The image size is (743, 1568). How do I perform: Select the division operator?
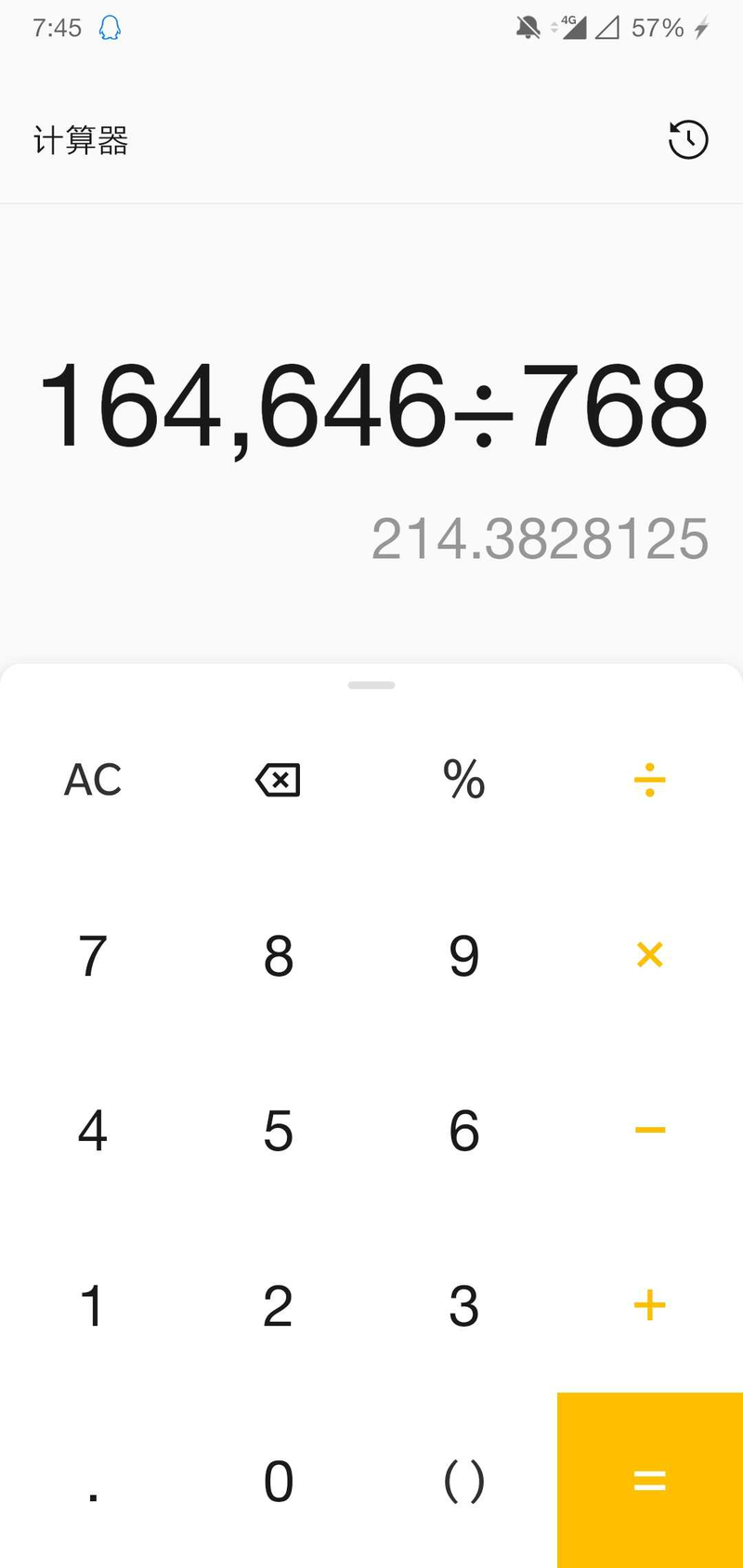click(649, 780)
